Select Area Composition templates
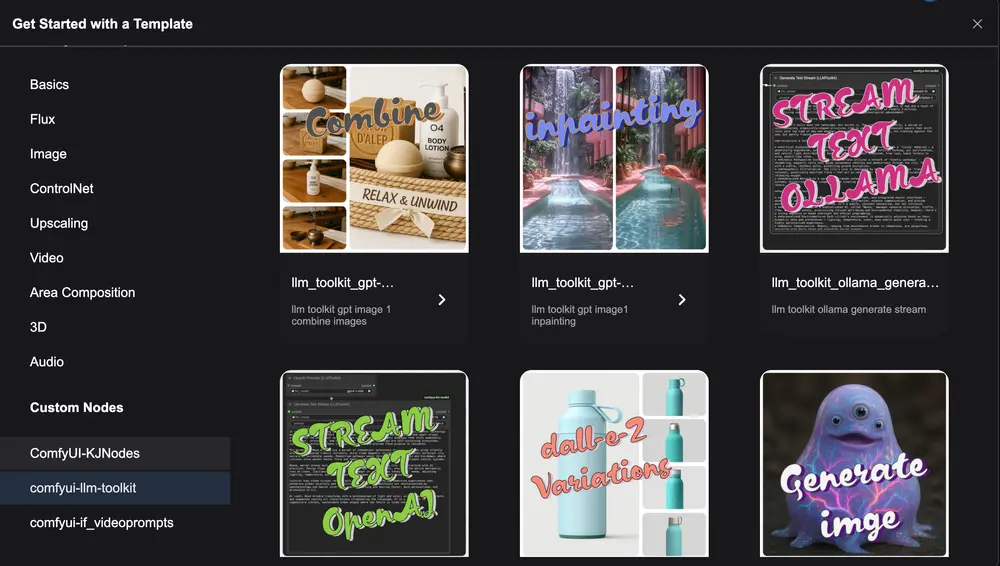 [x=82, y=292]
